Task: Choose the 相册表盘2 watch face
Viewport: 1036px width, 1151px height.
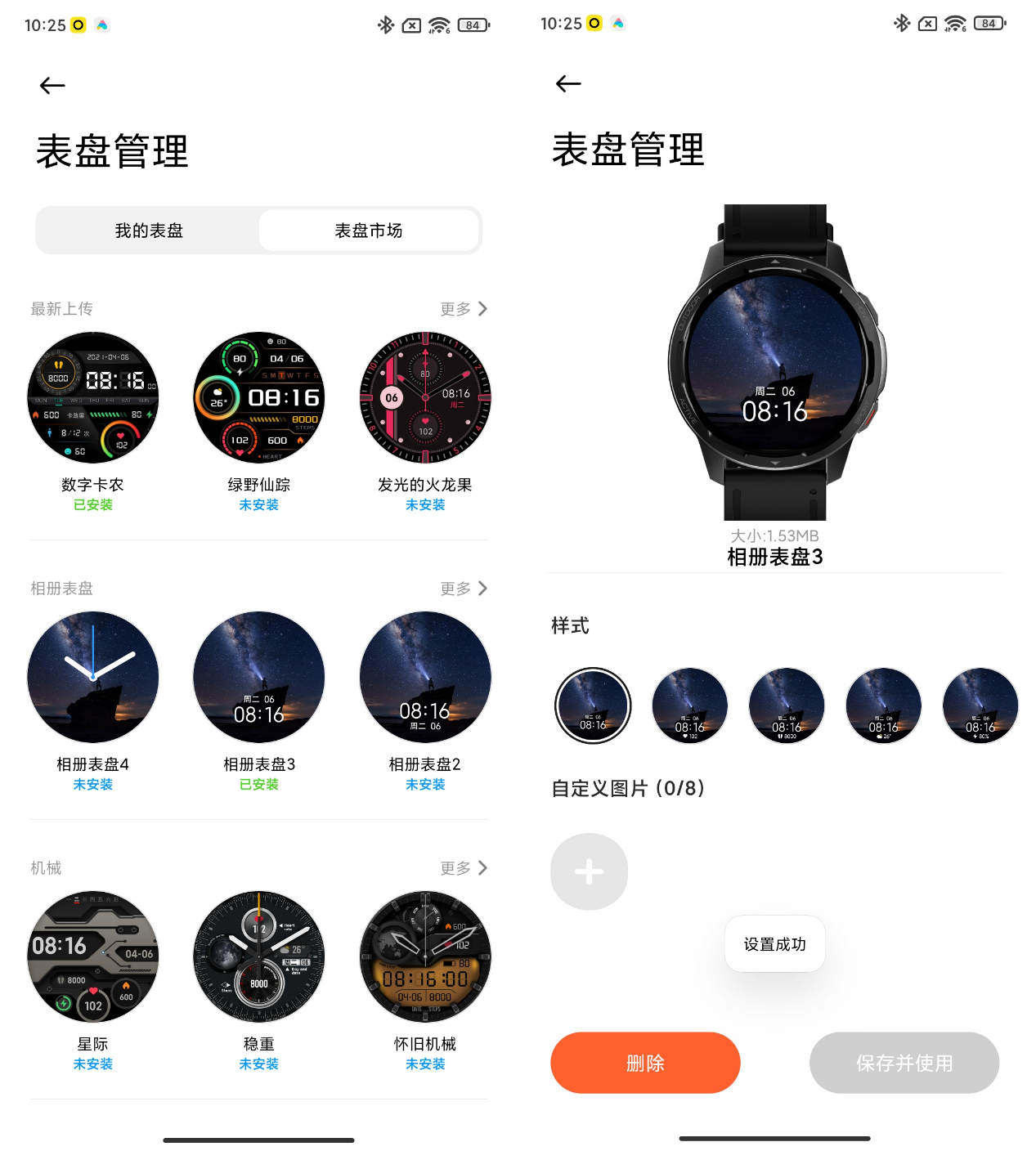Action: click(425, 678)
